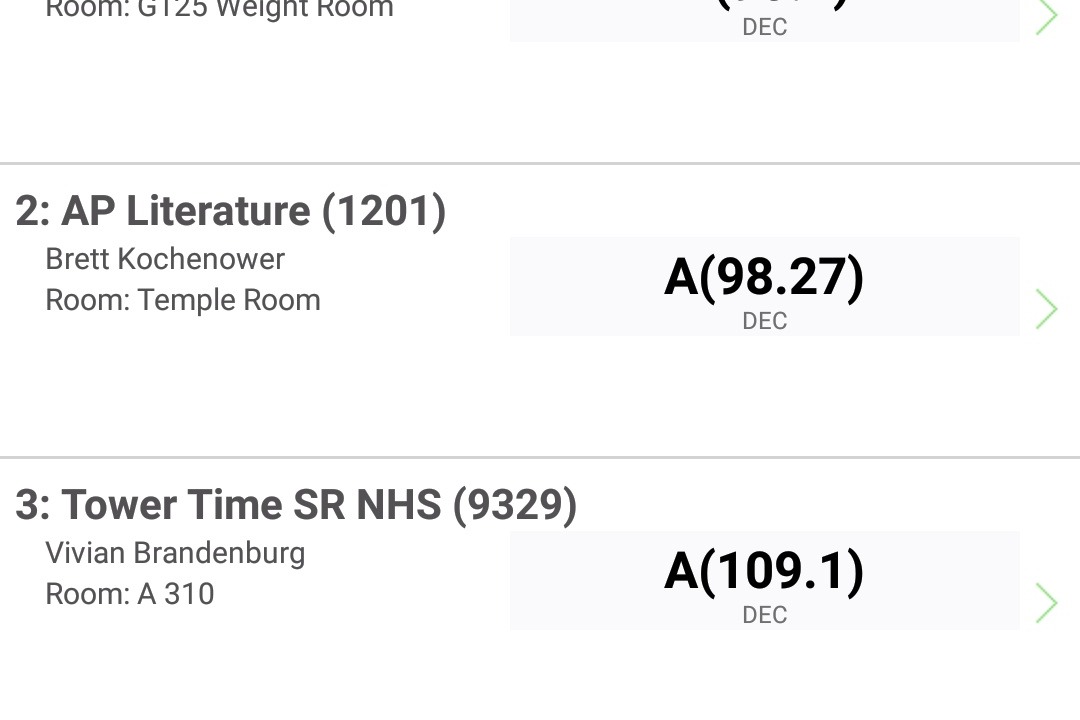Open the Weight Room class grade details
This screenshot has height=720, width=1080.
click(x=764, y=20)
